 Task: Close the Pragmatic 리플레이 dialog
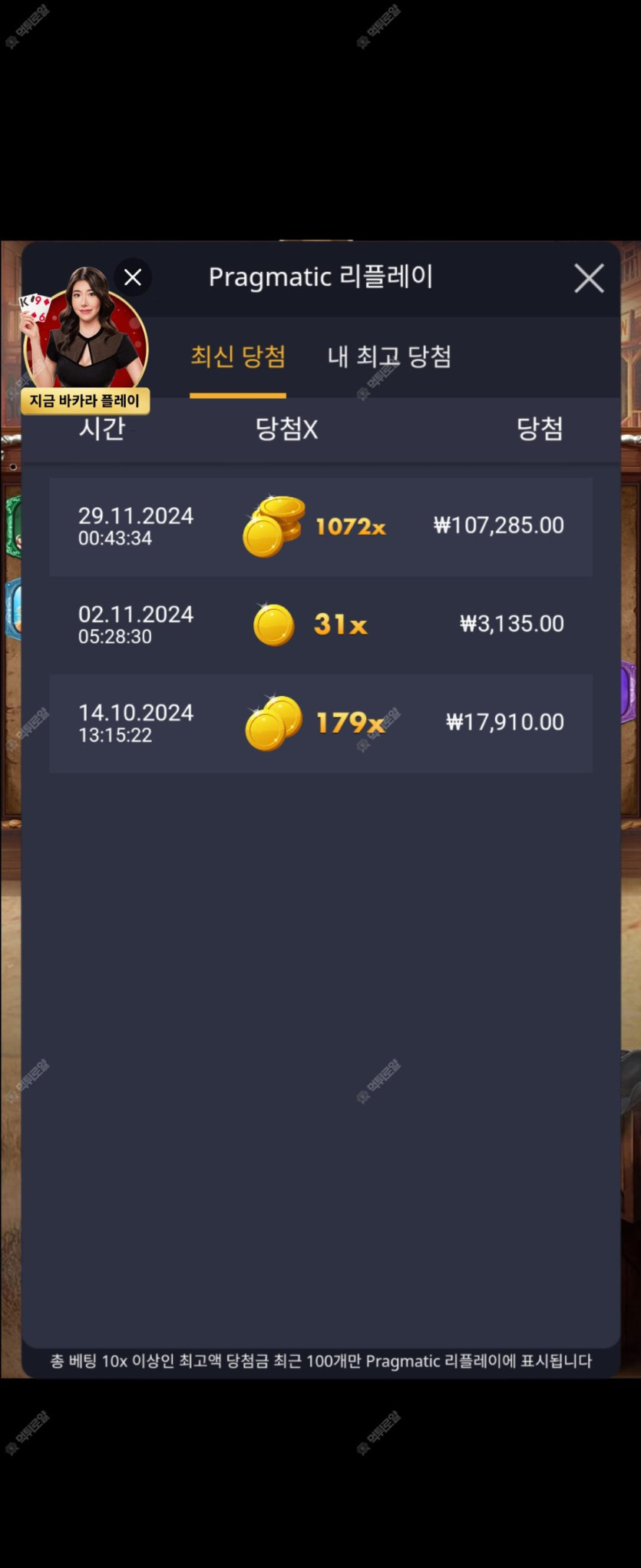coord(589,278)
